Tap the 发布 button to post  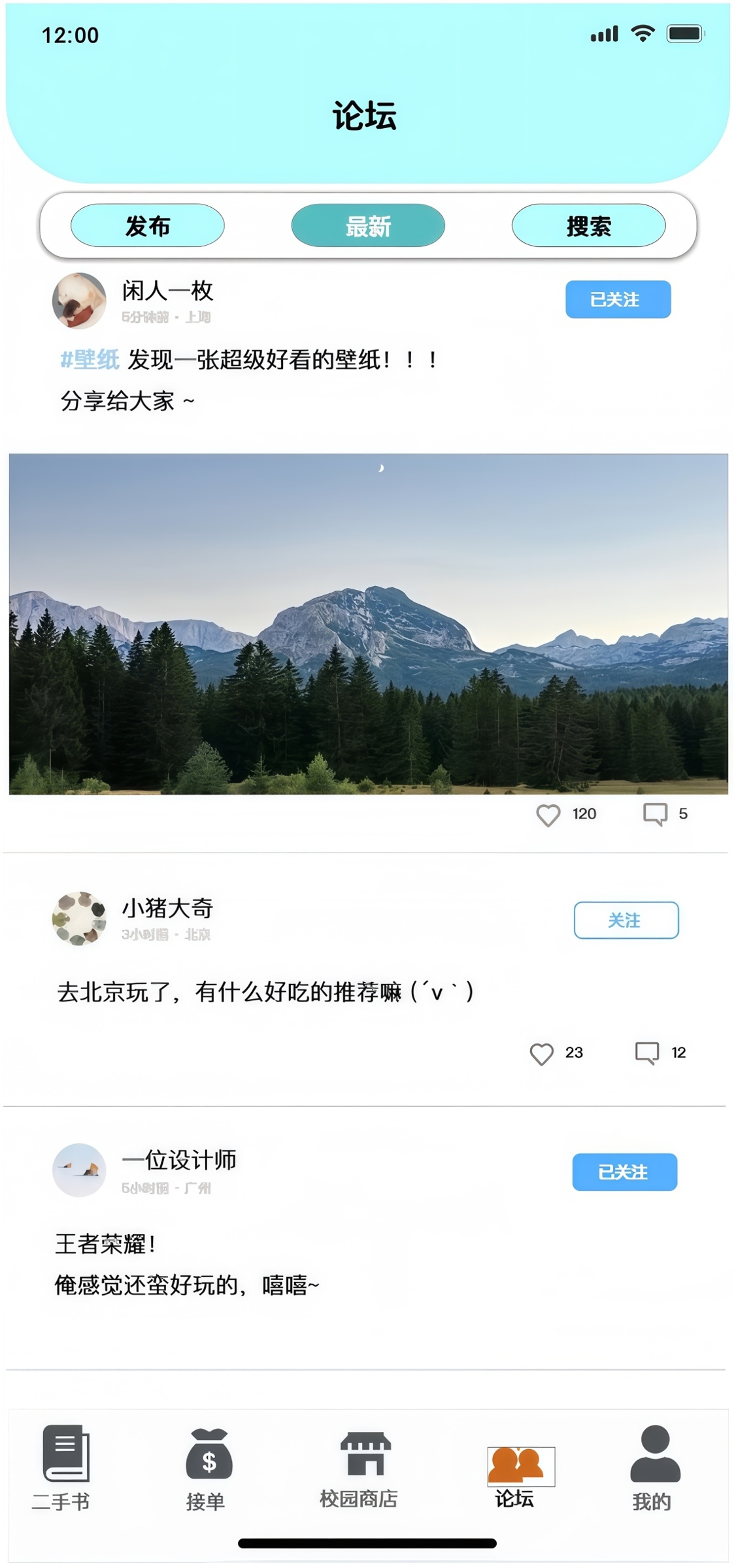pos(147,225)
